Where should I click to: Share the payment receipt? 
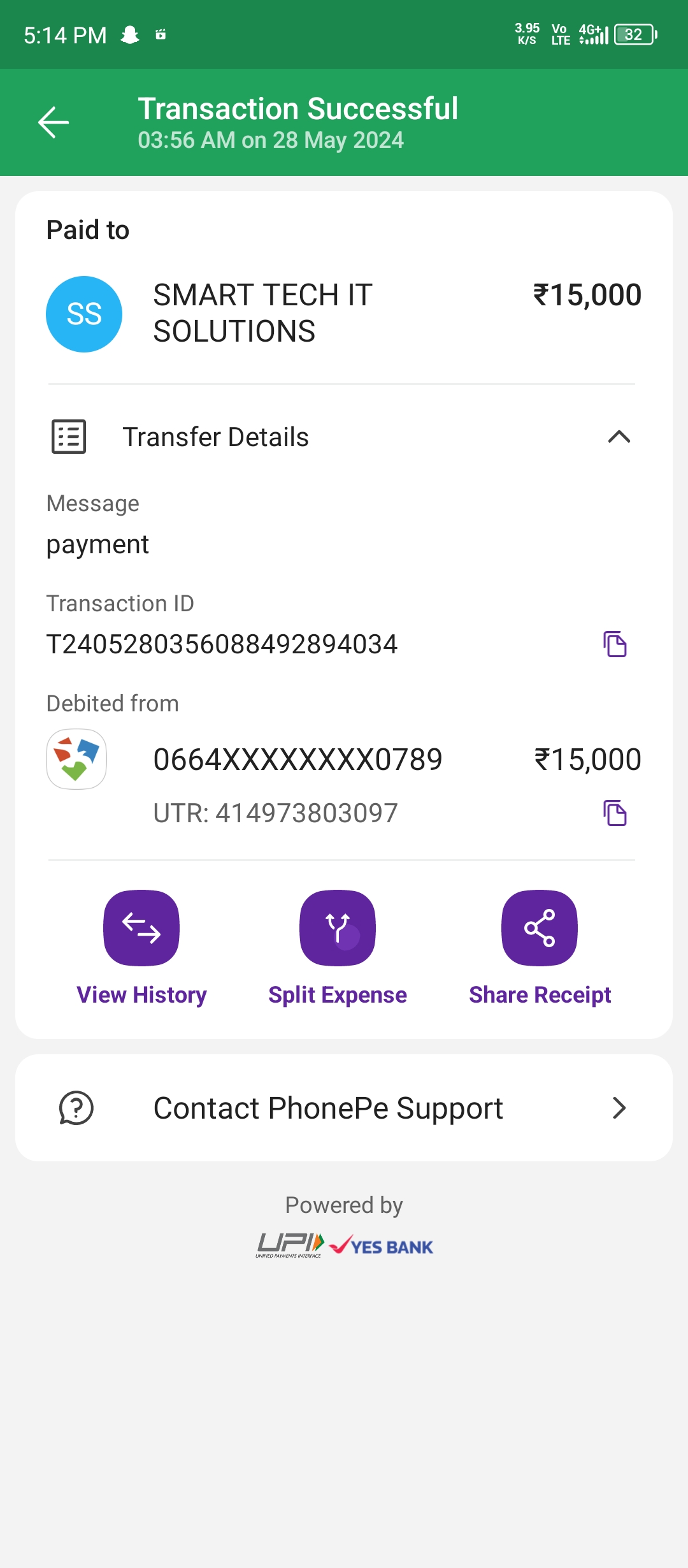(540, 928)
